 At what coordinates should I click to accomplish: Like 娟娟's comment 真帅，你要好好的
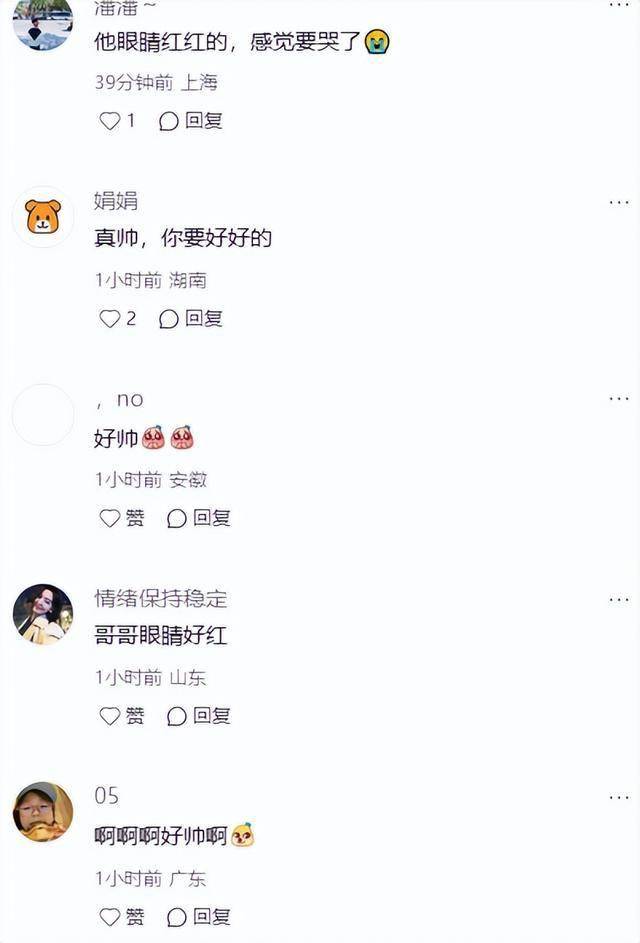coord(110,319)
